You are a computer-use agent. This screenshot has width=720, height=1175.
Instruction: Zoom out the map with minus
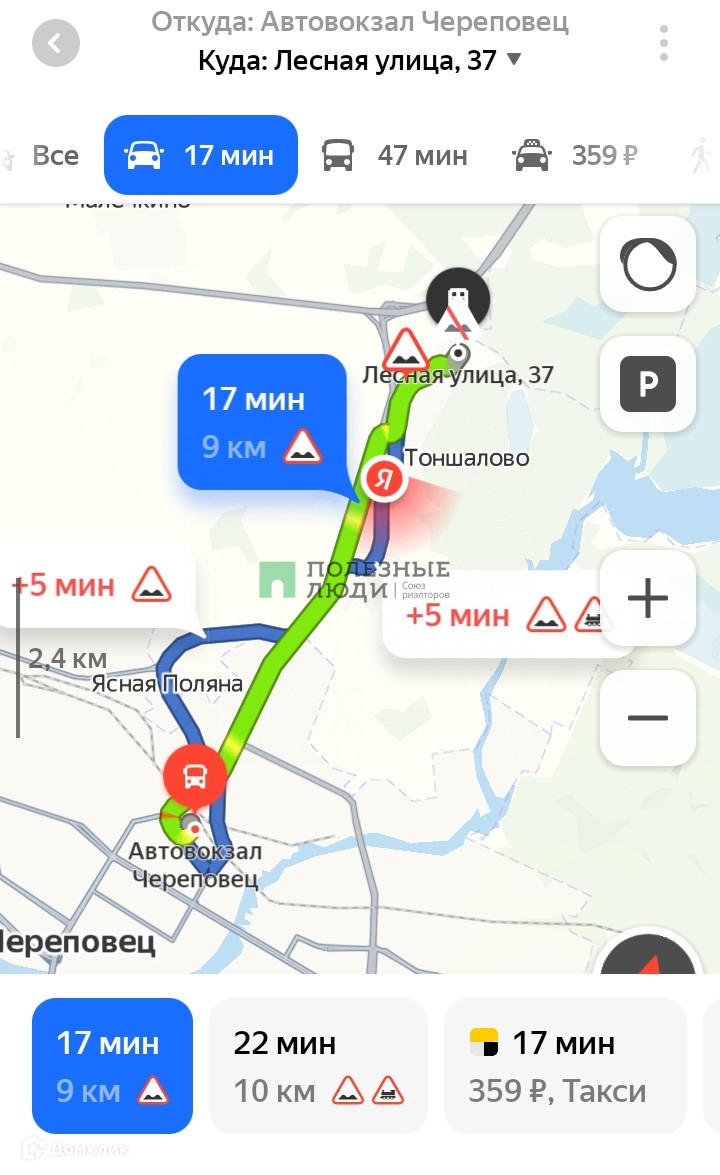(648, 718)
